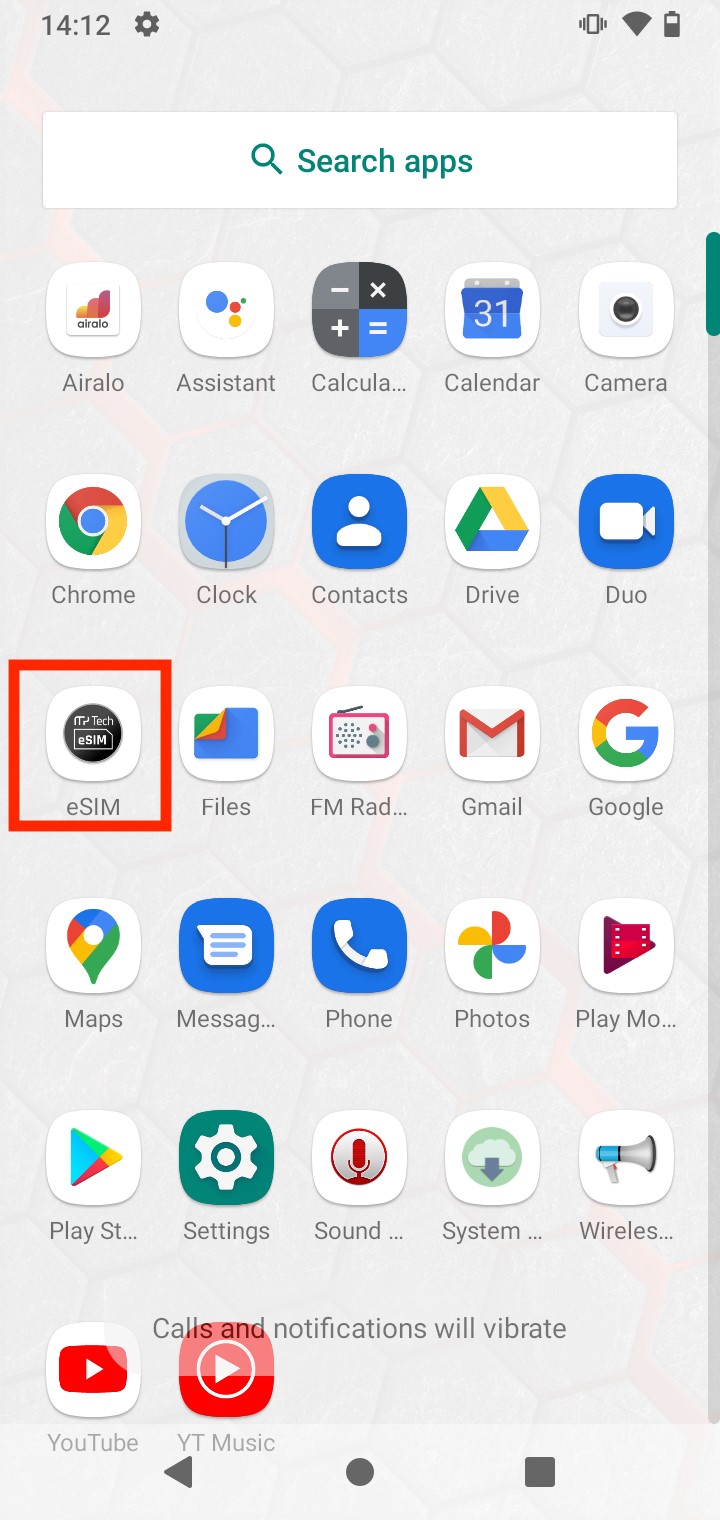Open the eSIM app

[93, 735]
